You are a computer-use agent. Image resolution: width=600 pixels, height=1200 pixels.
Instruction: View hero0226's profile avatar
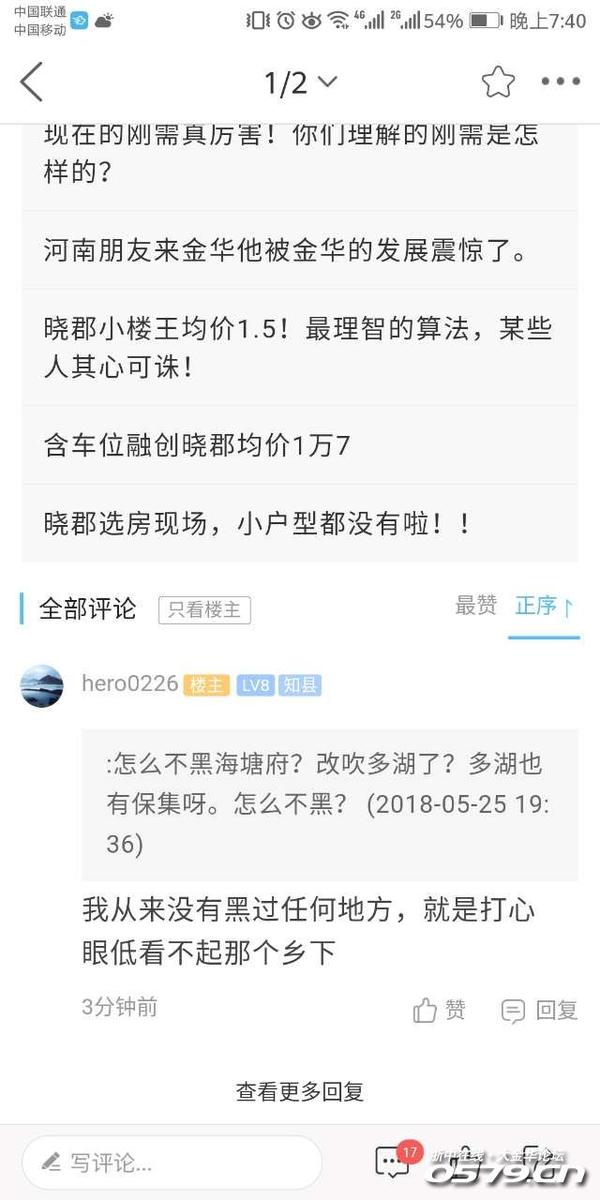(x=42, y=686)
